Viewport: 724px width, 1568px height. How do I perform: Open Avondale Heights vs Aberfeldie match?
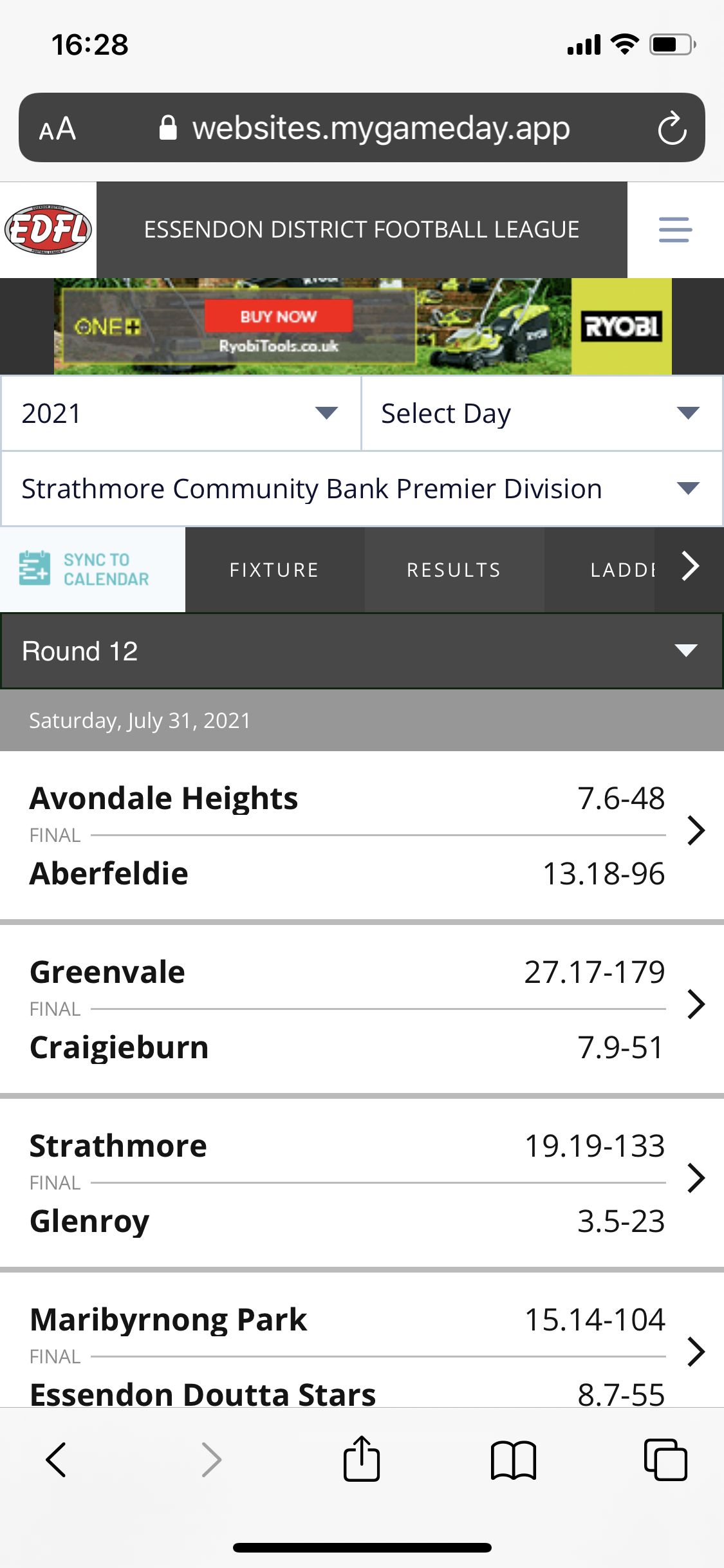[362, 835]
